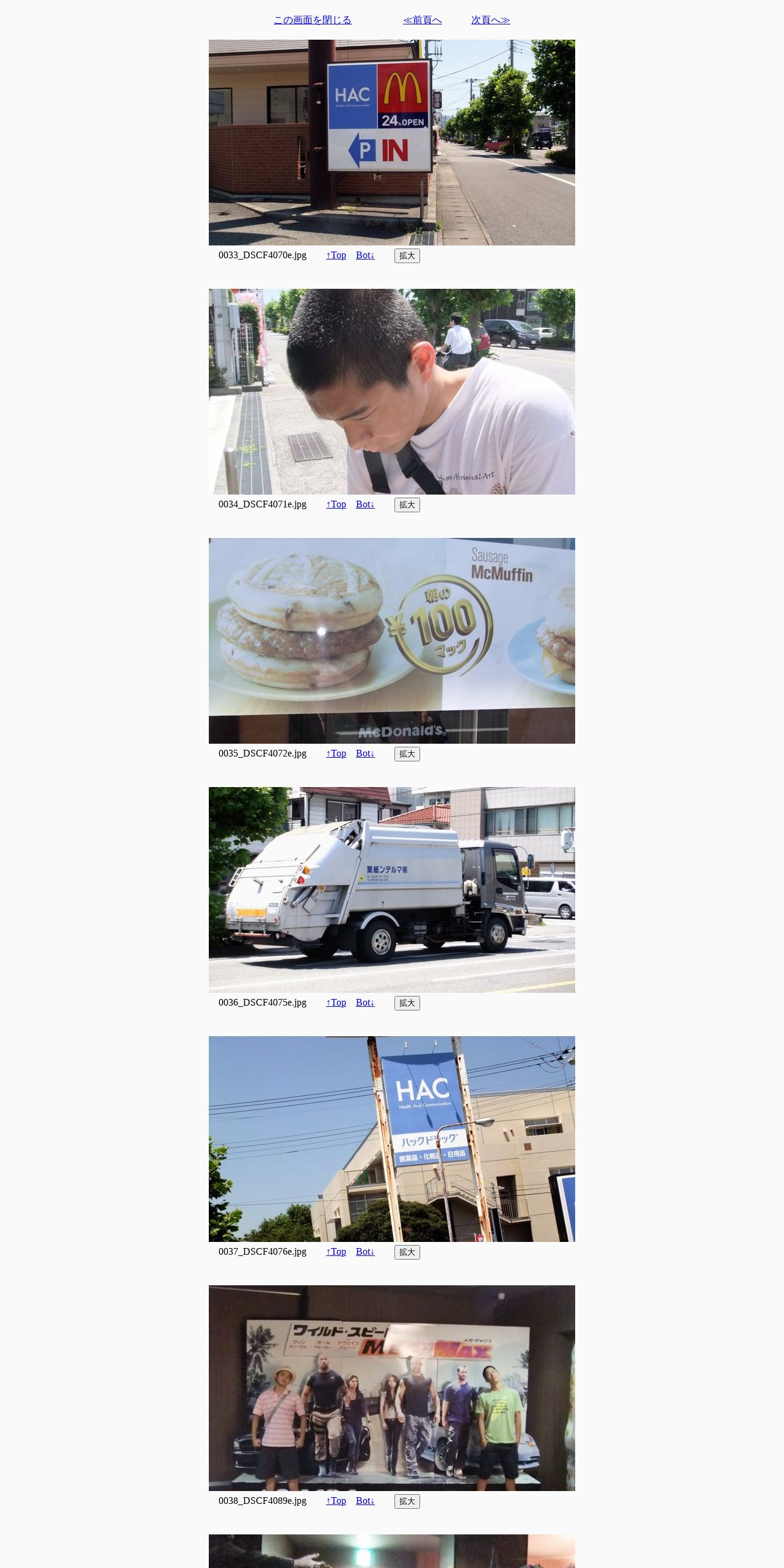Tap Bot↓ link under 0034_DSCF4071e.jpg
This screenshot has height=1568, width=784.
pyautogui.click(x=365, y=504)
